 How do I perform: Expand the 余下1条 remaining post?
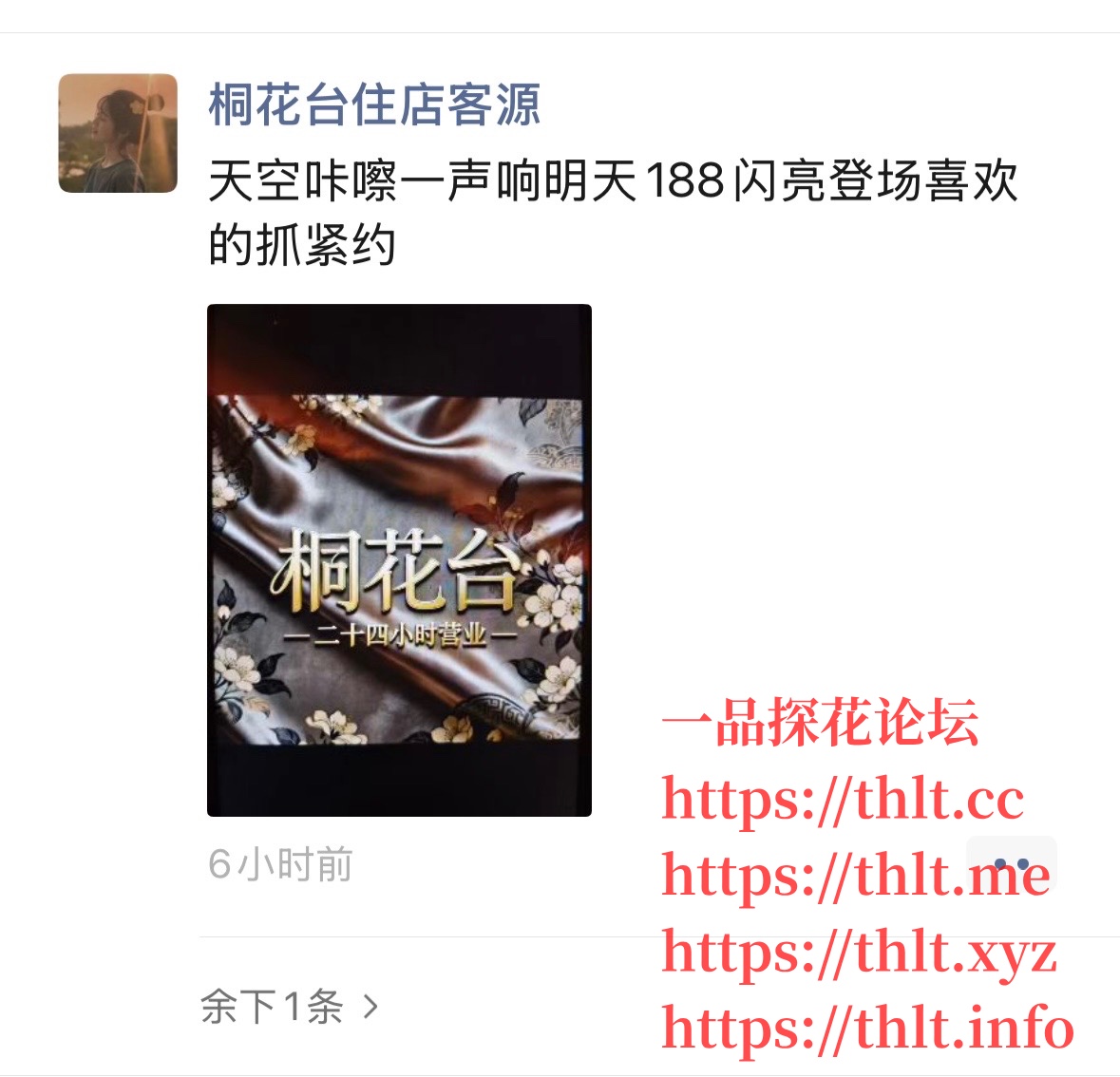(290, 1007)
